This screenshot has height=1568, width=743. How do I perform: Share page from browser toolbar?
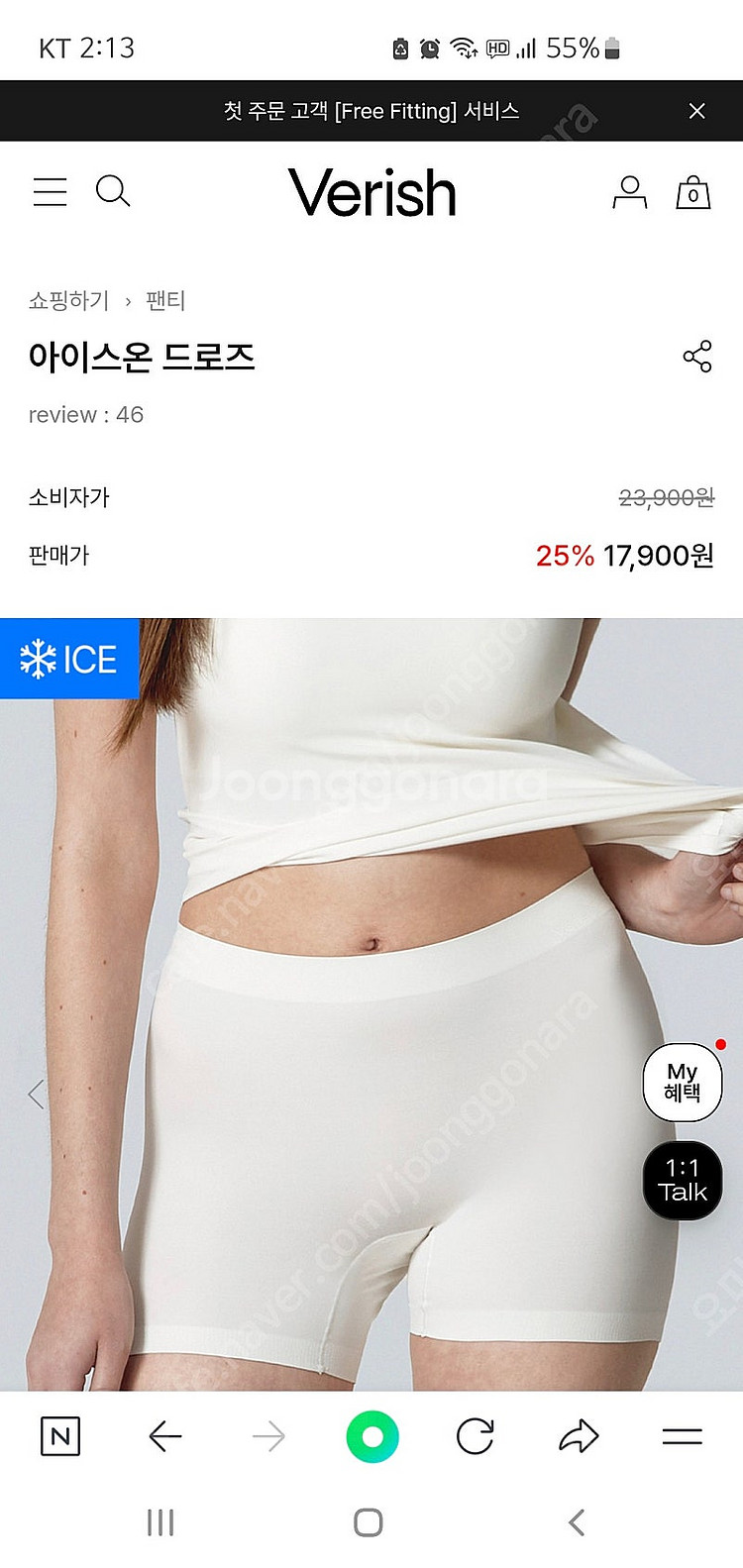point(579,1436)
